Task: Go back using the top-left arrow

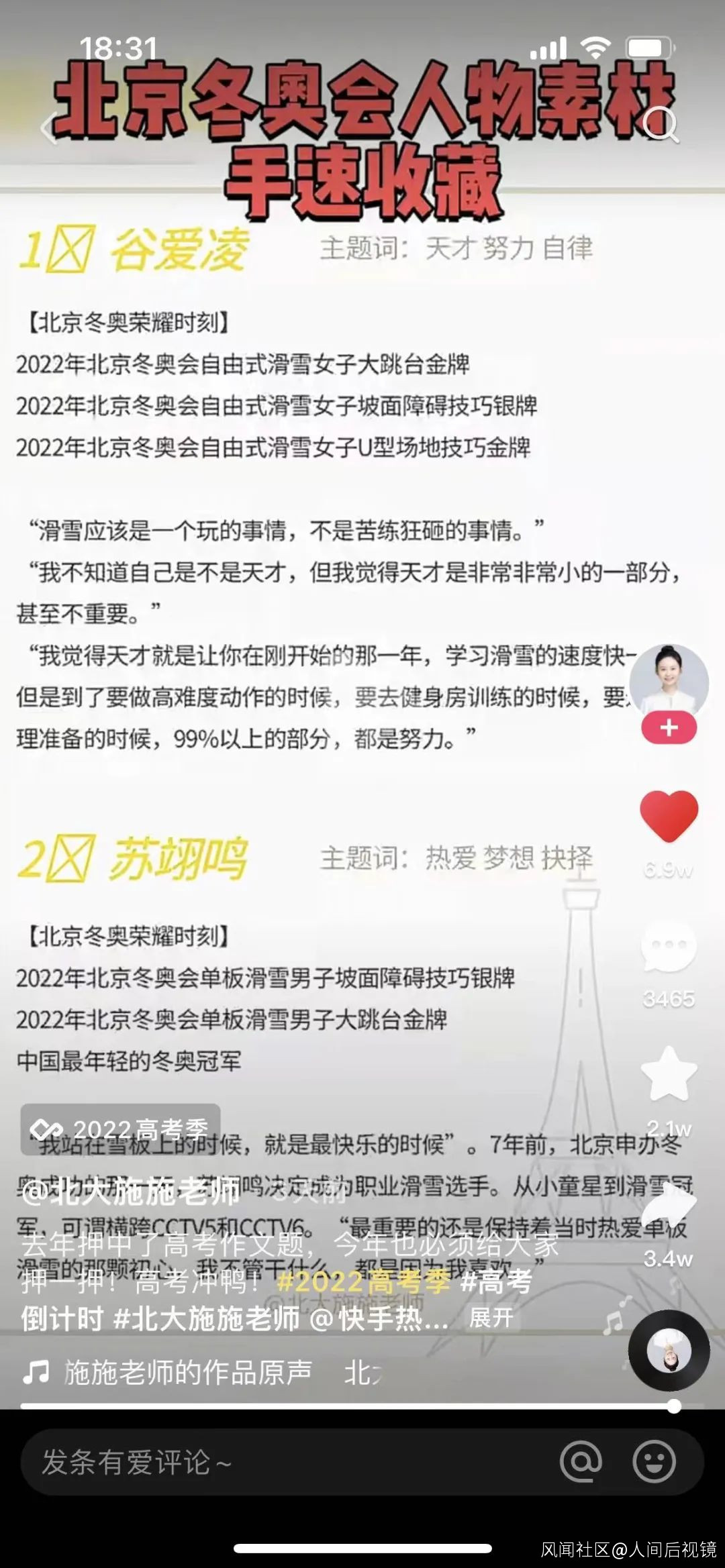Action: 48,127
